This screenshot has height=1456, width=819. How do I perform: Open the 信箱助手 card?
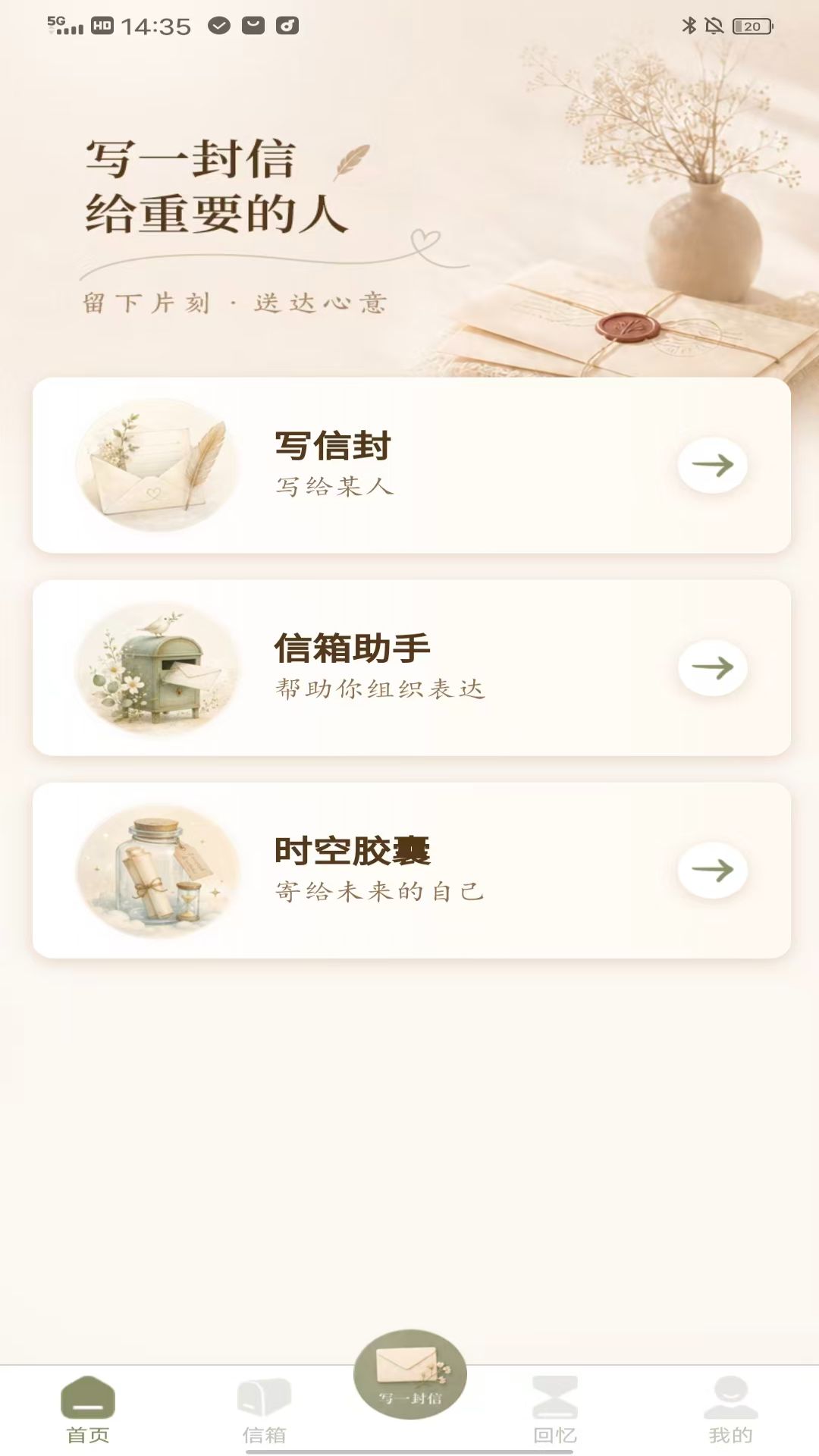click(x=411, y=667)
